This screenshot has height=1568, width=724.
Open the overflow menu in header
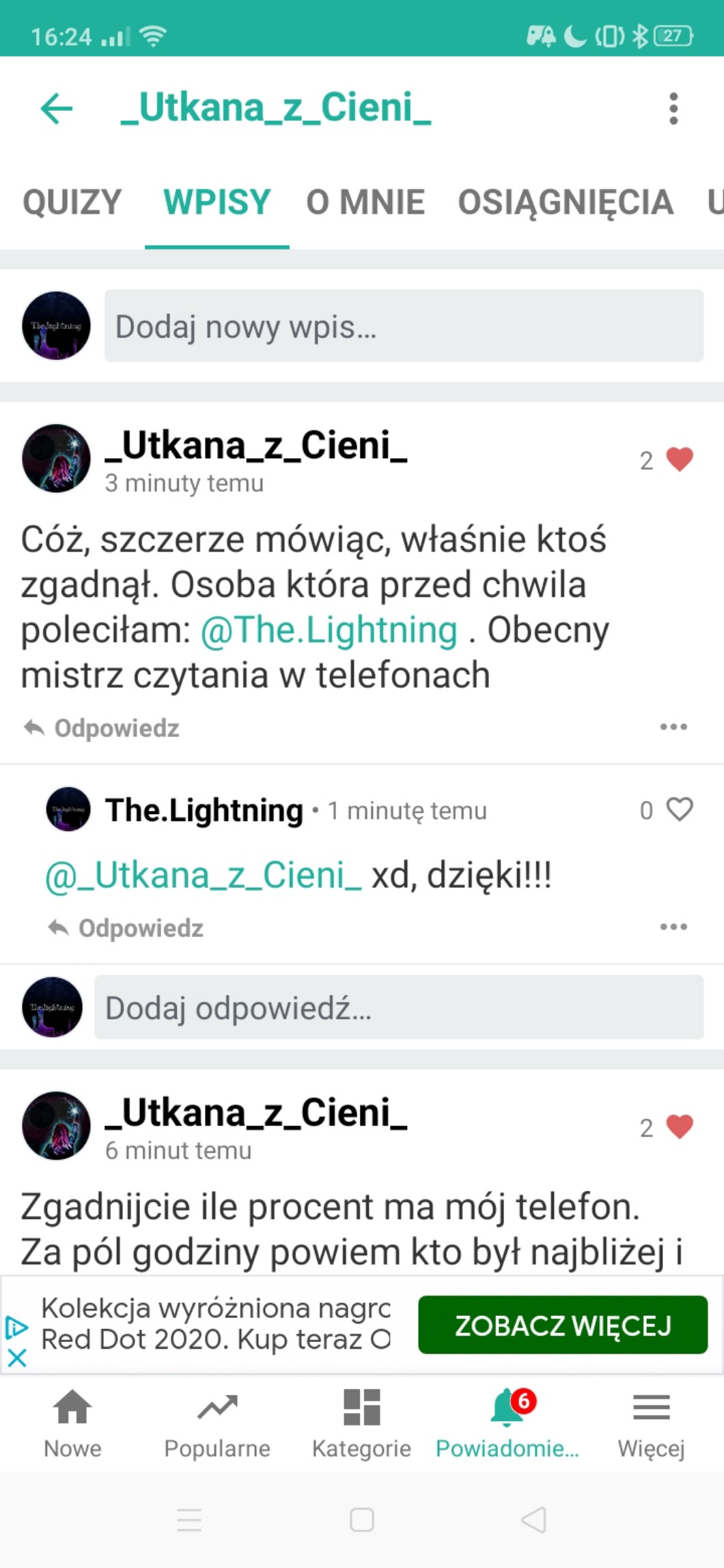tap(673, 109)
